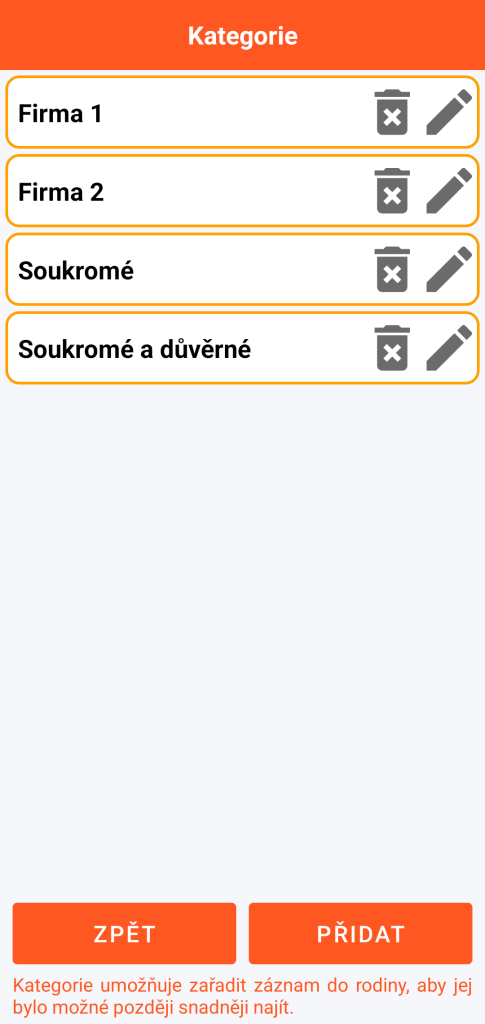Image resolution: width=485 pixels, height=1024 pixels.
Task: Open the pencil editor for Firma 2
Action: [449, 191]
